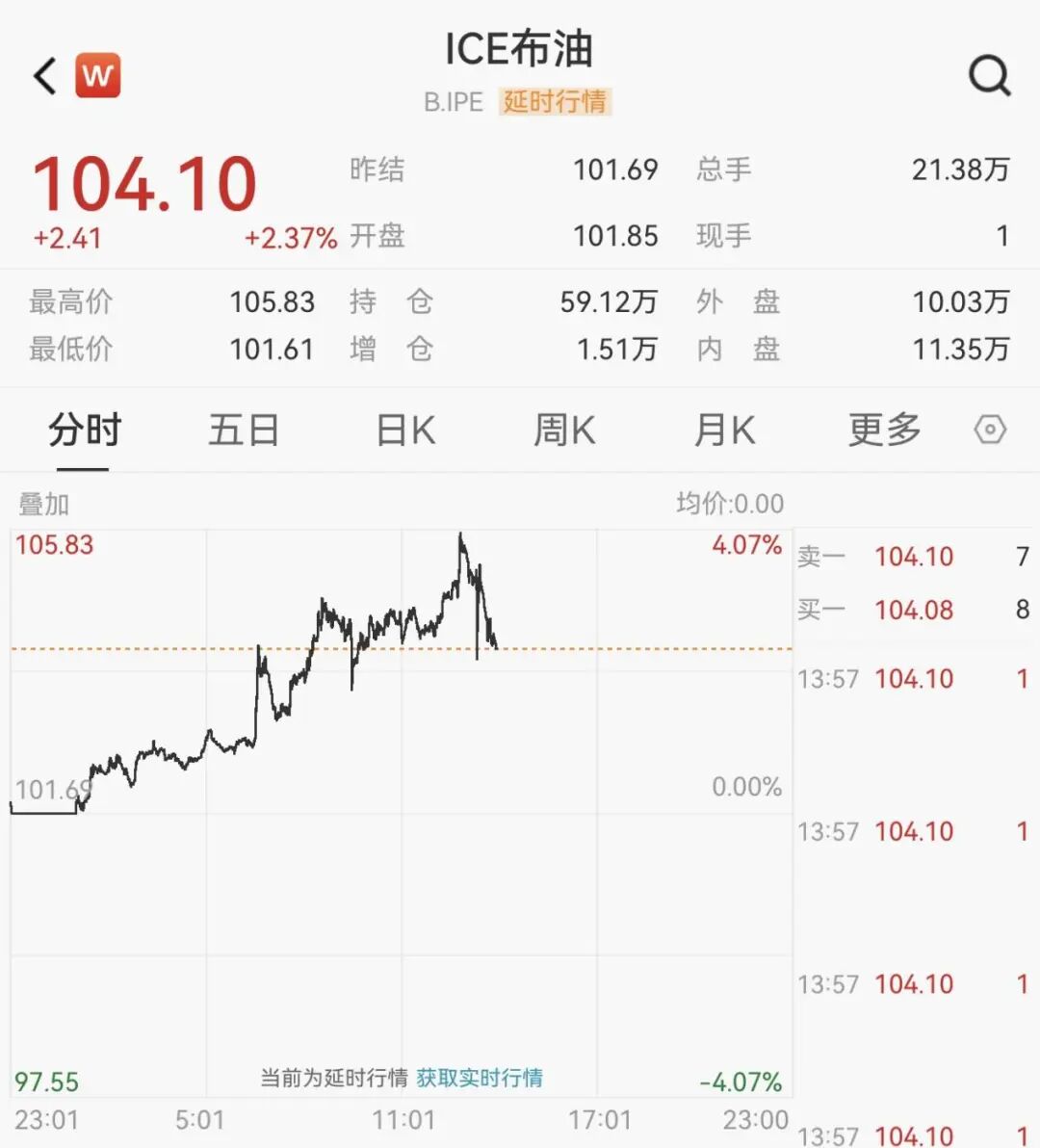Screen dimensions: 1040x1148
Task: Tap 获取实时行情 link
Action: [480, 1078]
